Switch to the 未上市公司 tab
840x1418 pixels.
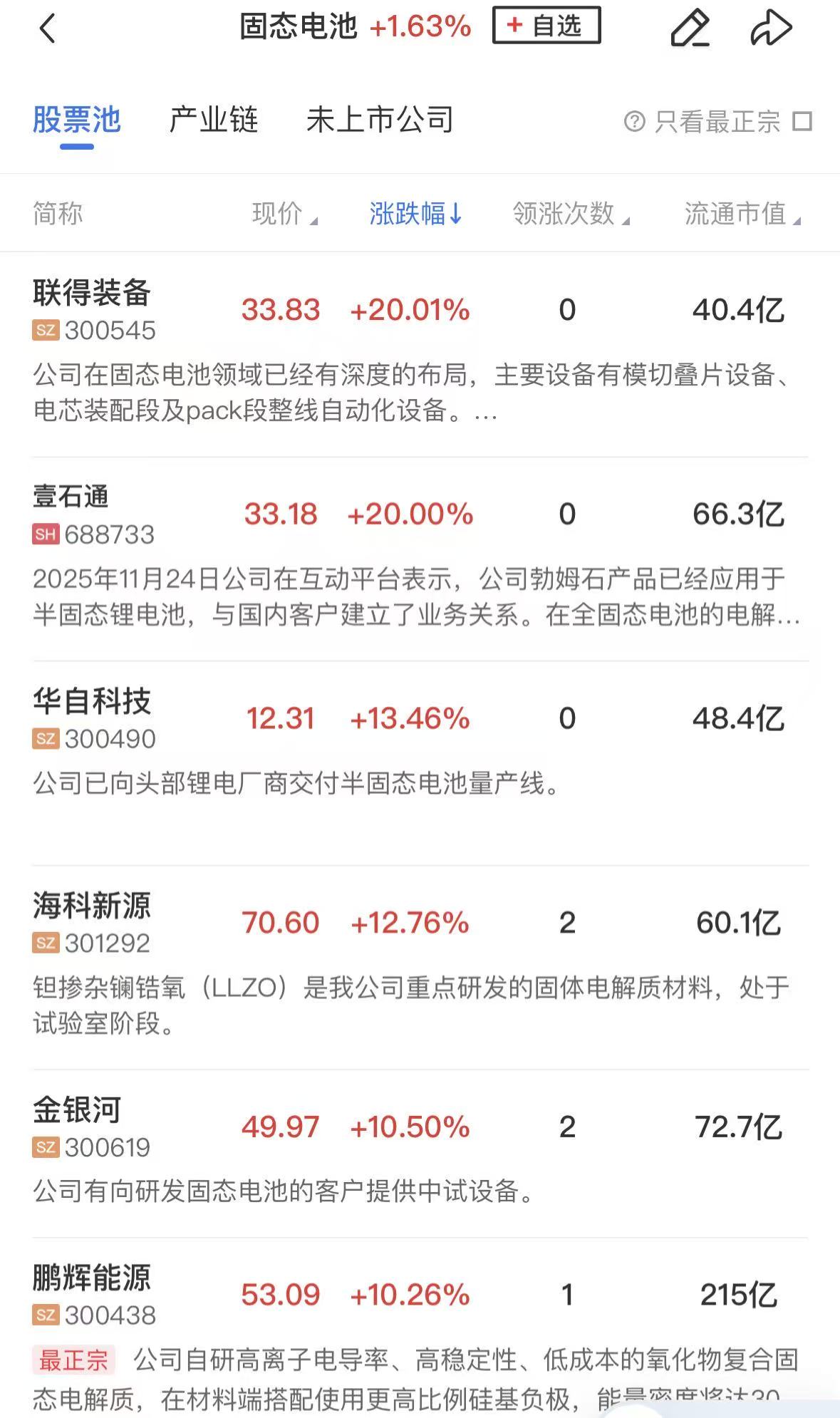pyautogui.click(x=380, y=120)
